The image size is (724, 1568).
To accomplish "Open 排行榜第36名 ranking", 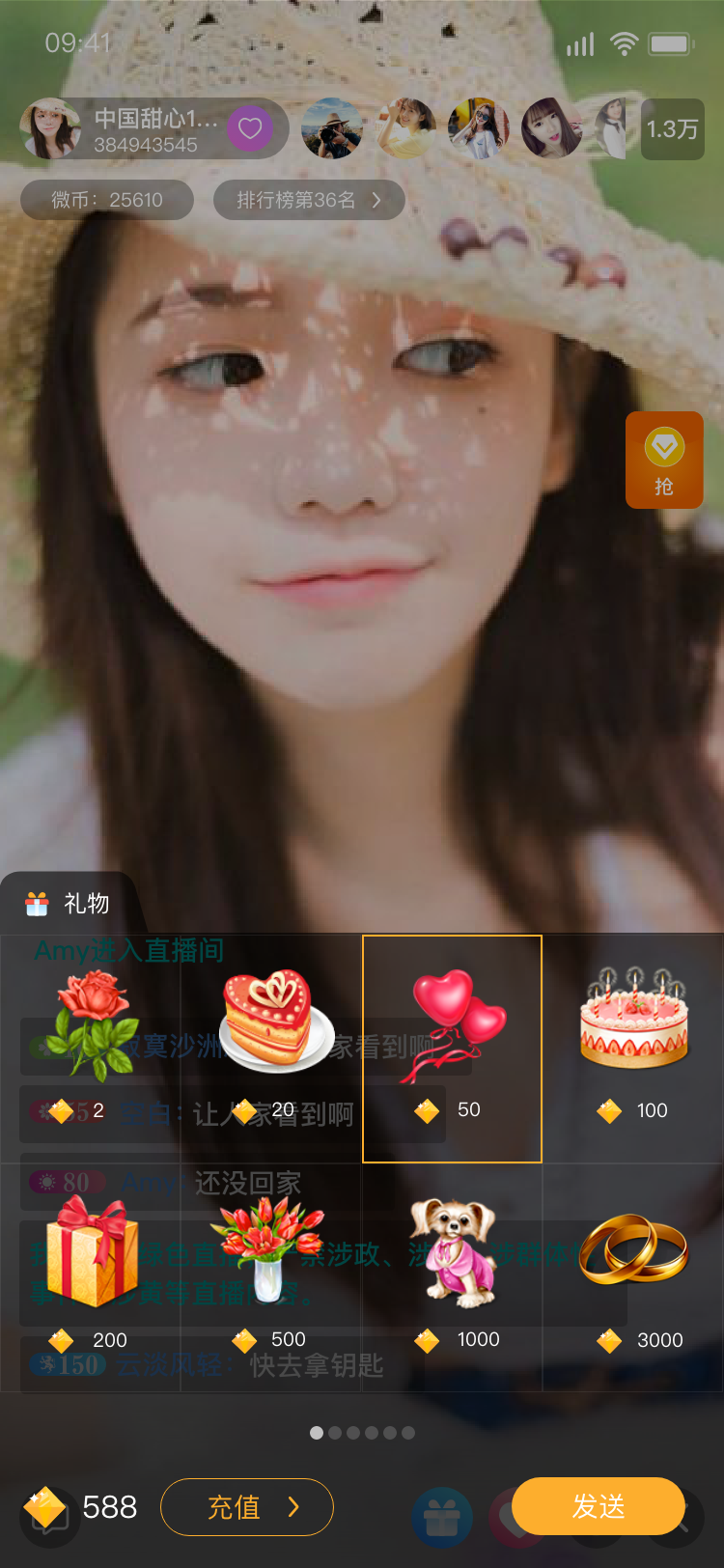I will [x=308, y=200].
